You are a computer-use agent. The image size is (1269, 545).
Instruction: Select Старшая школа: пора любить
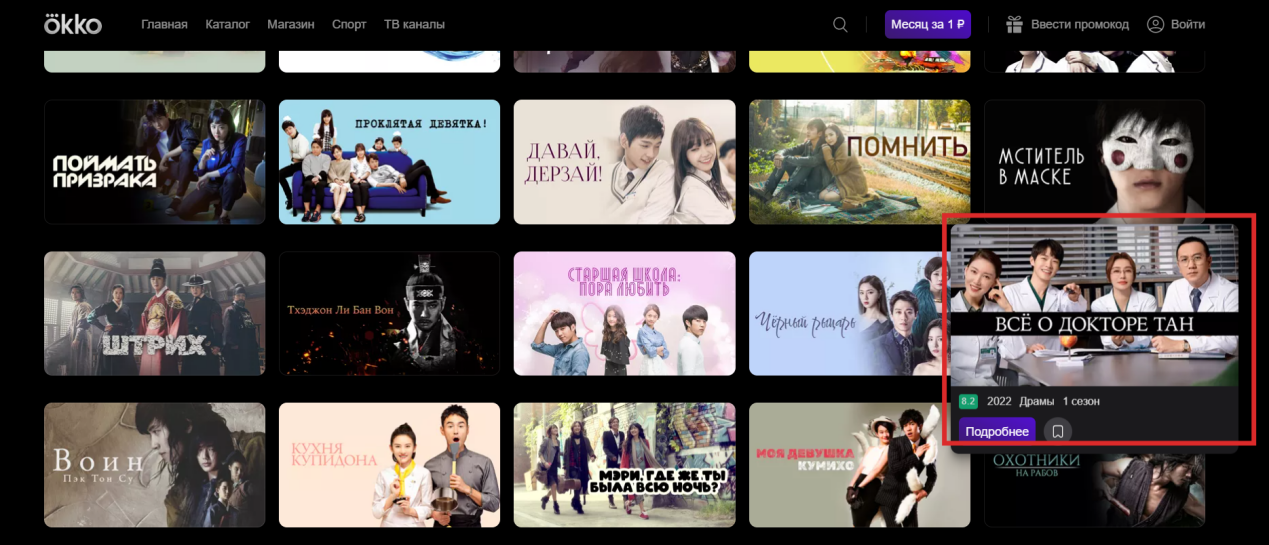(624, 313)
